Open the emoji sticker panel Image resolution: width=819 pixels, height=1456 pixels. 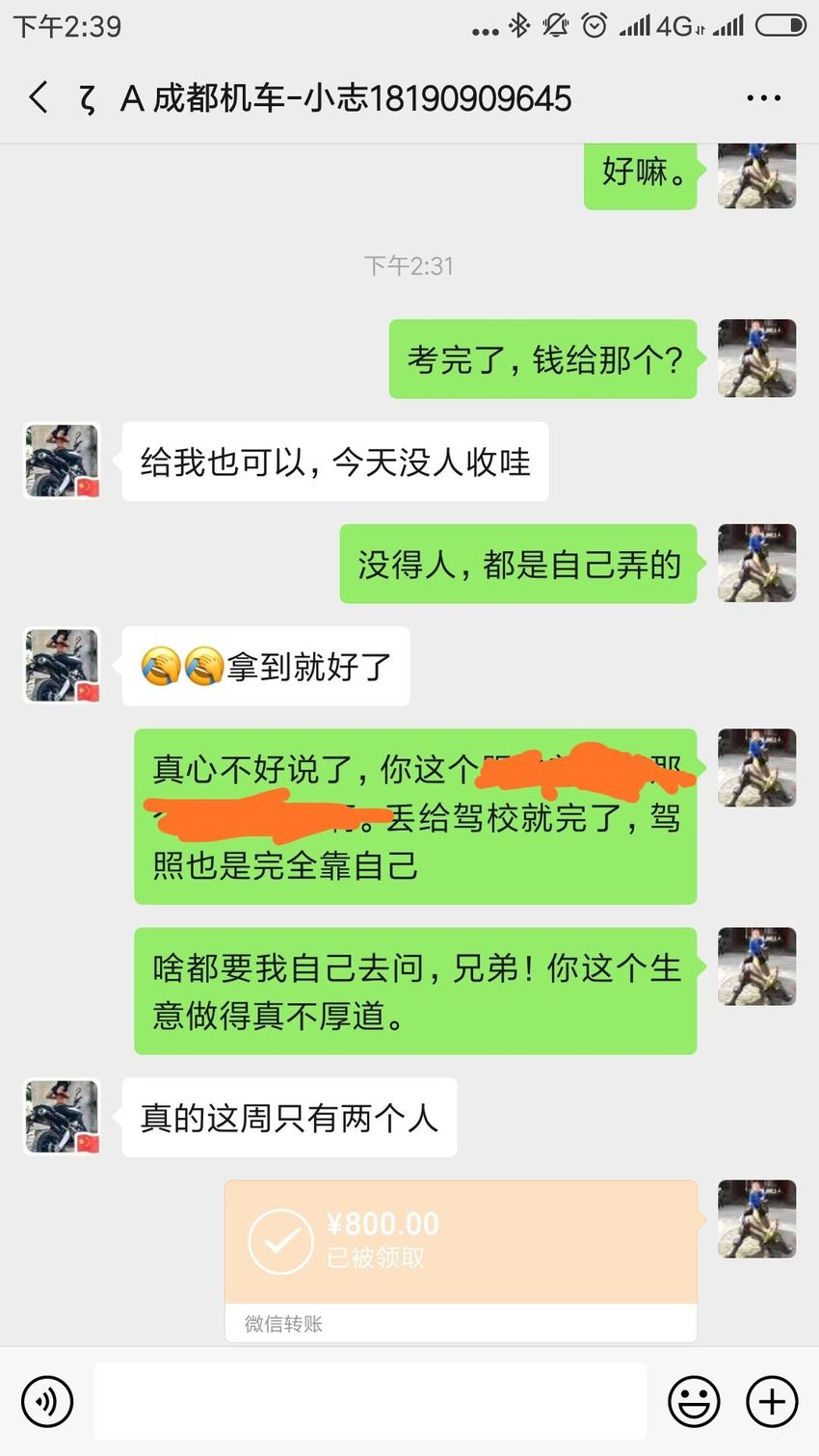[x=694, y=1401]
